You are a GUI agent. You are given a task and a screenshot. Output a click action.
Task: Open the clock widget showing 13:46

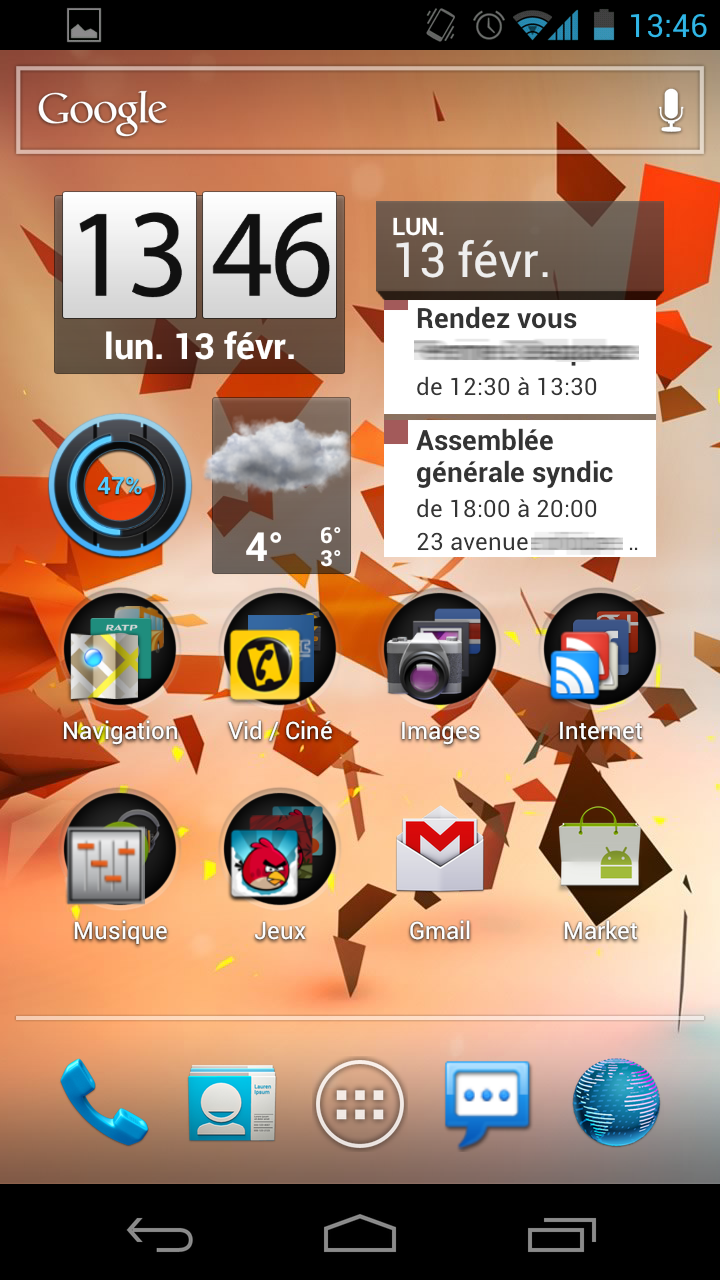[199, 282]
